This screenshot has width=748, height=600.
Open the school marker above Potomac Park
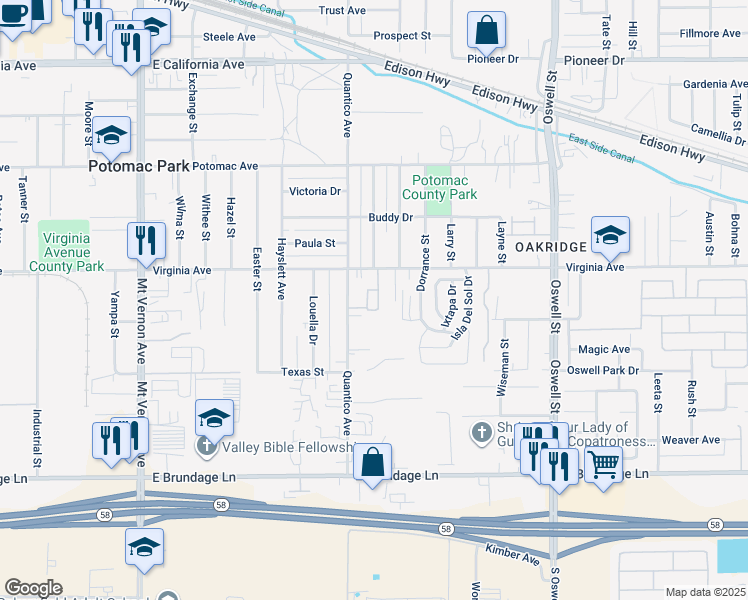(112, 135)
